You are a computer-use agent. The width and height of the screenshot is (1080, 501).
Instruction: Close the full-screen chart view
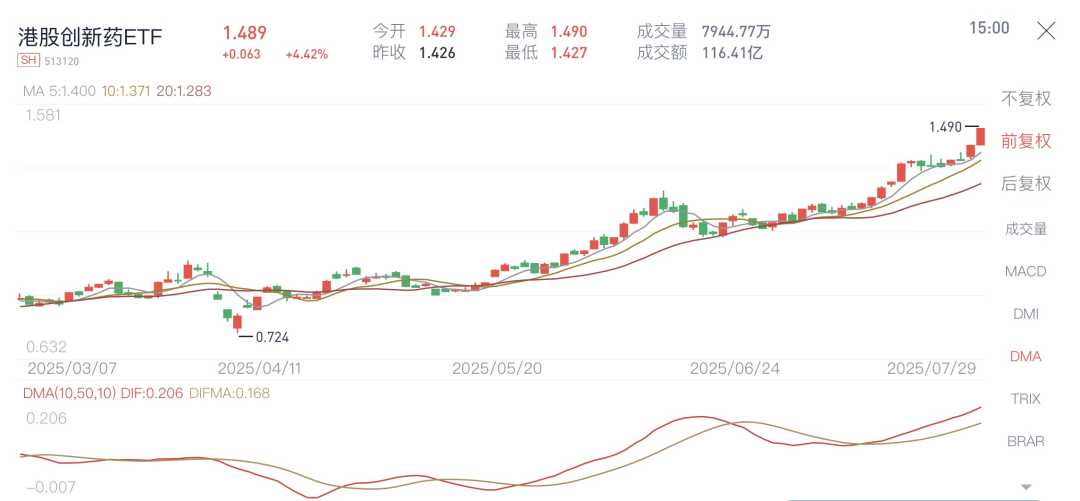click(1046, 31)
